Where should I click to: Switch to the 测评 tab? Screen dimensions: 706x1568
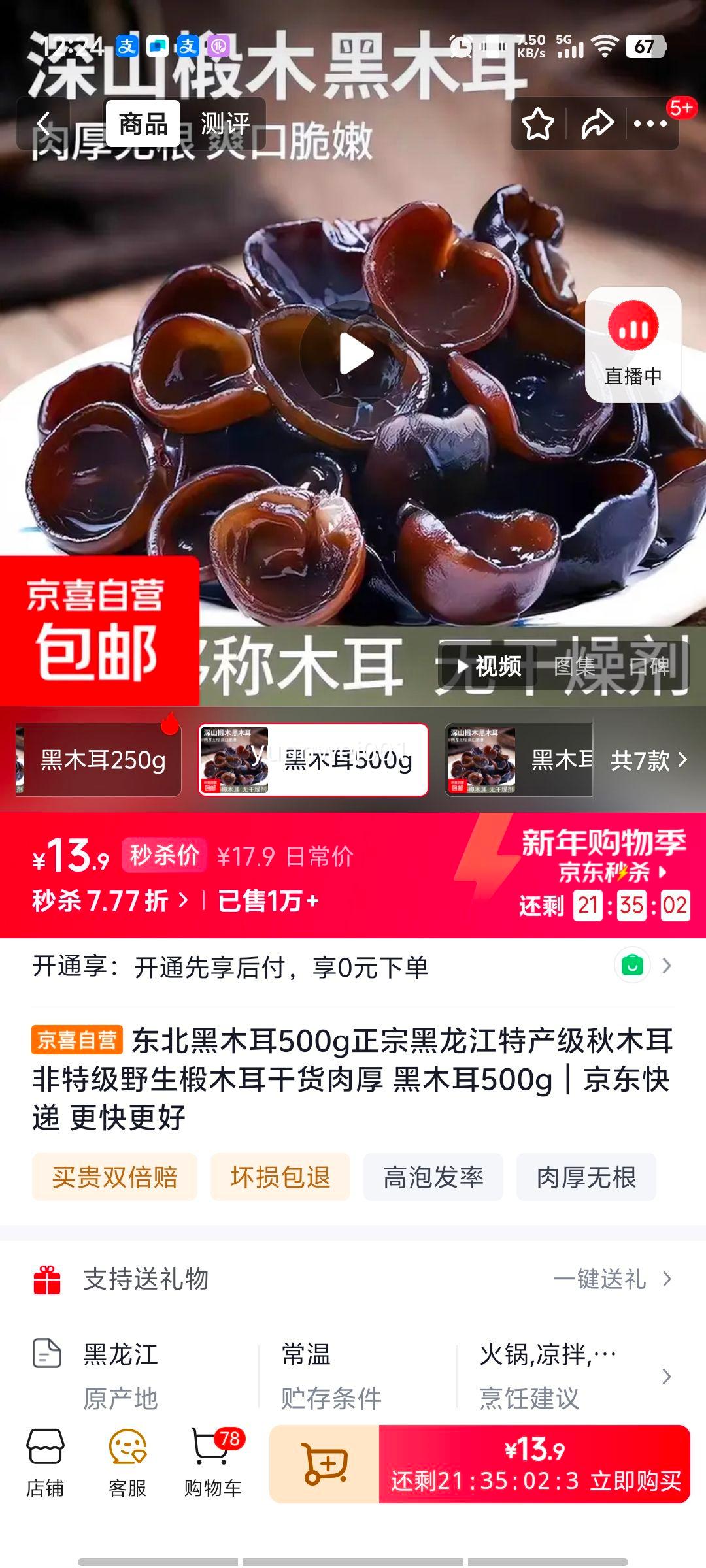click(x=224, y=123)
